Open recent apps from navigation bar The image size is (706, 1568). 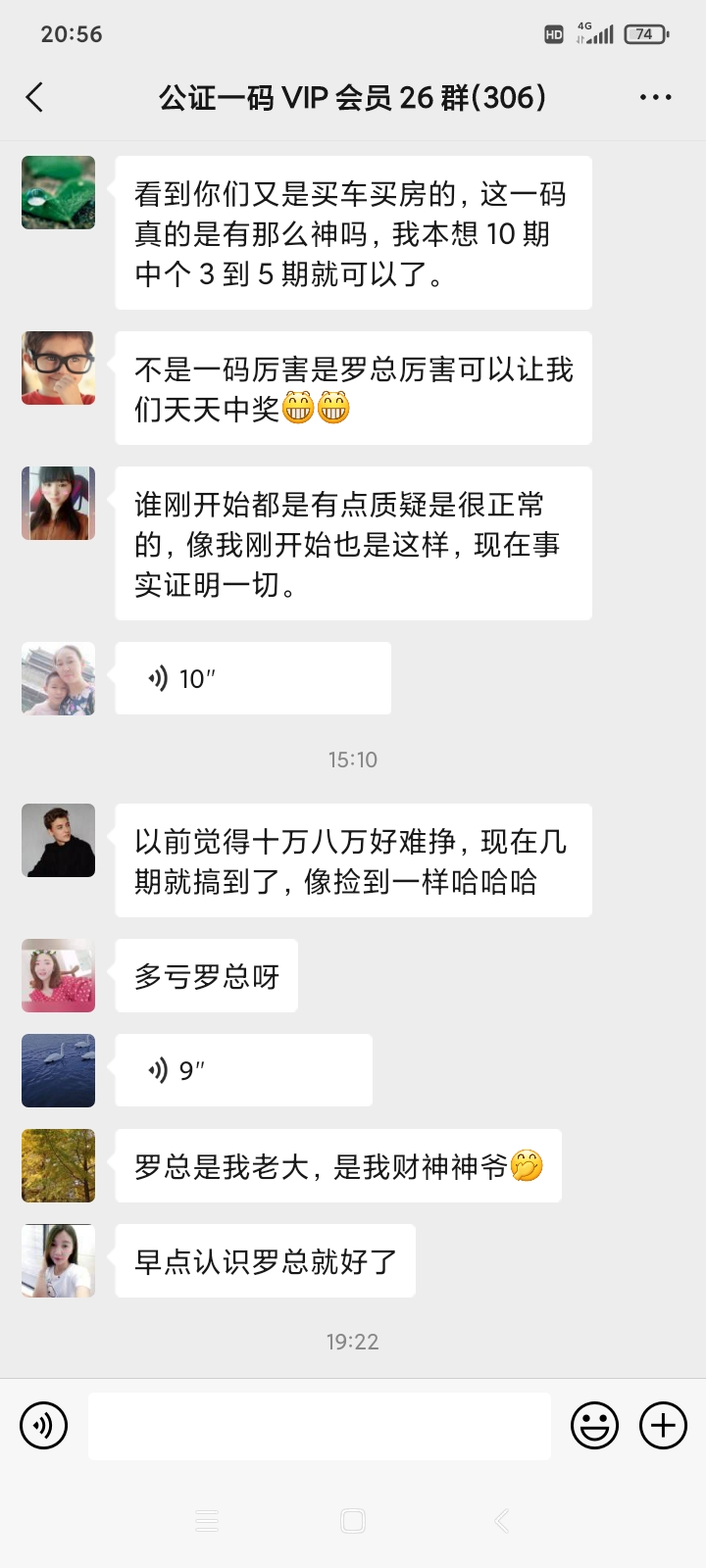coord(207,1521)
